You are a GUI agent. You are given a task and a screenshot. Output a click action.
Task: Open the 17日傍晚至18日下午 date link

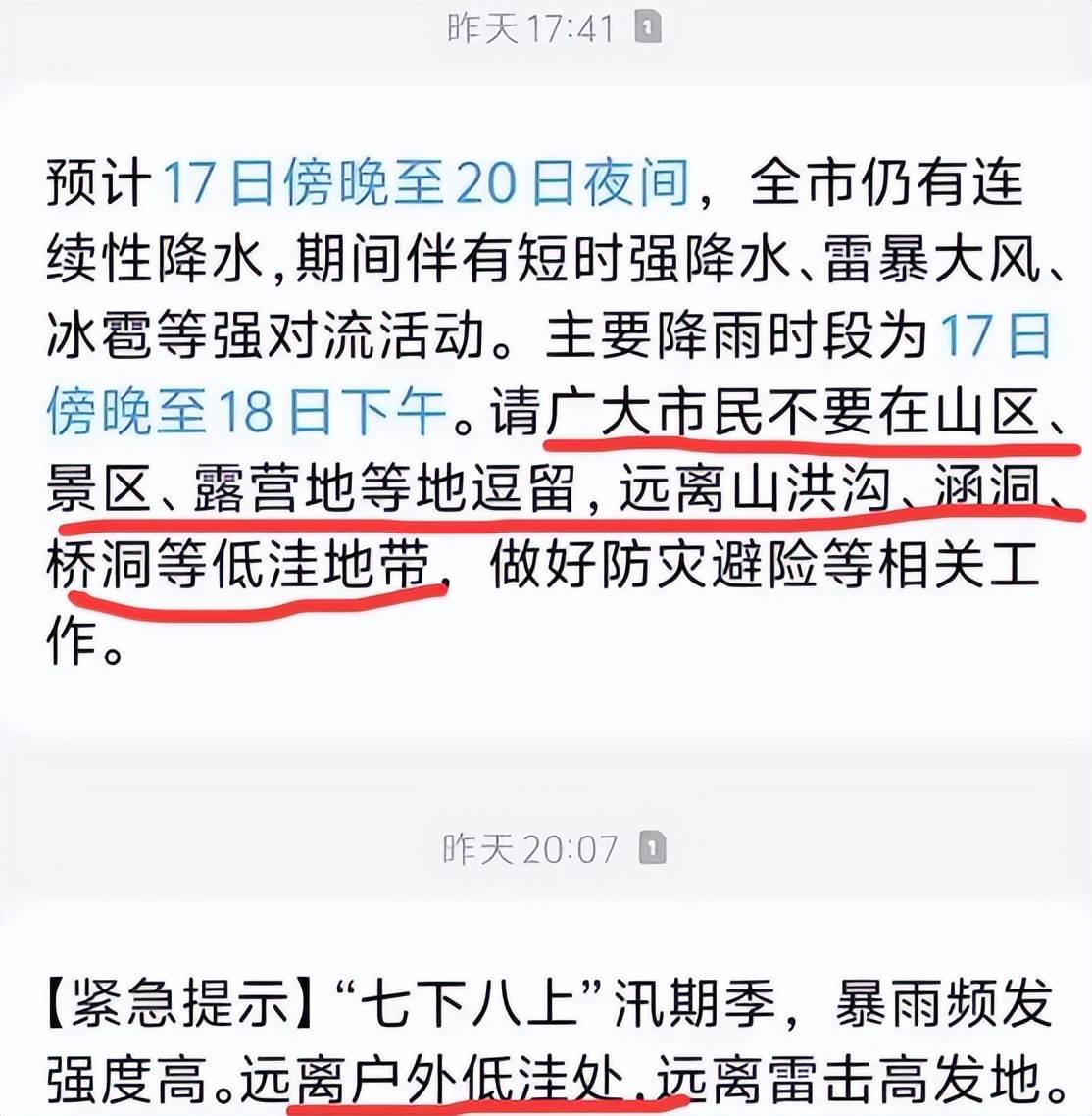click(x=247, y=412)
